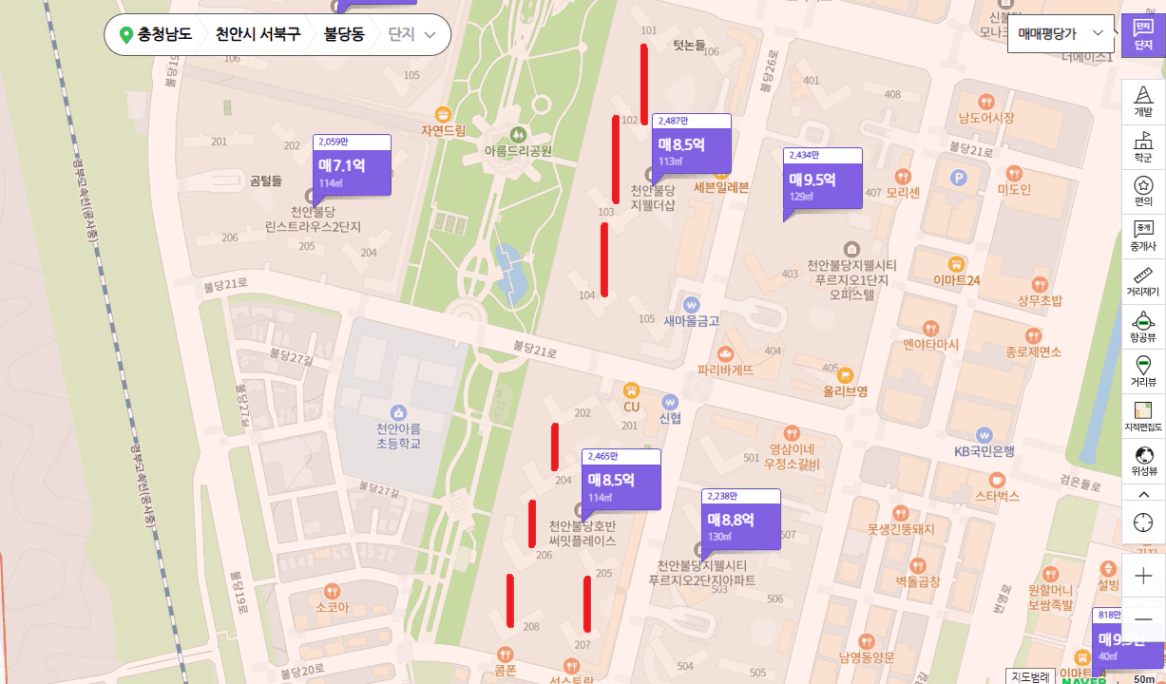Show 편의 amenities on the map
The image size is (1166, 684).
coord(1143,190)
